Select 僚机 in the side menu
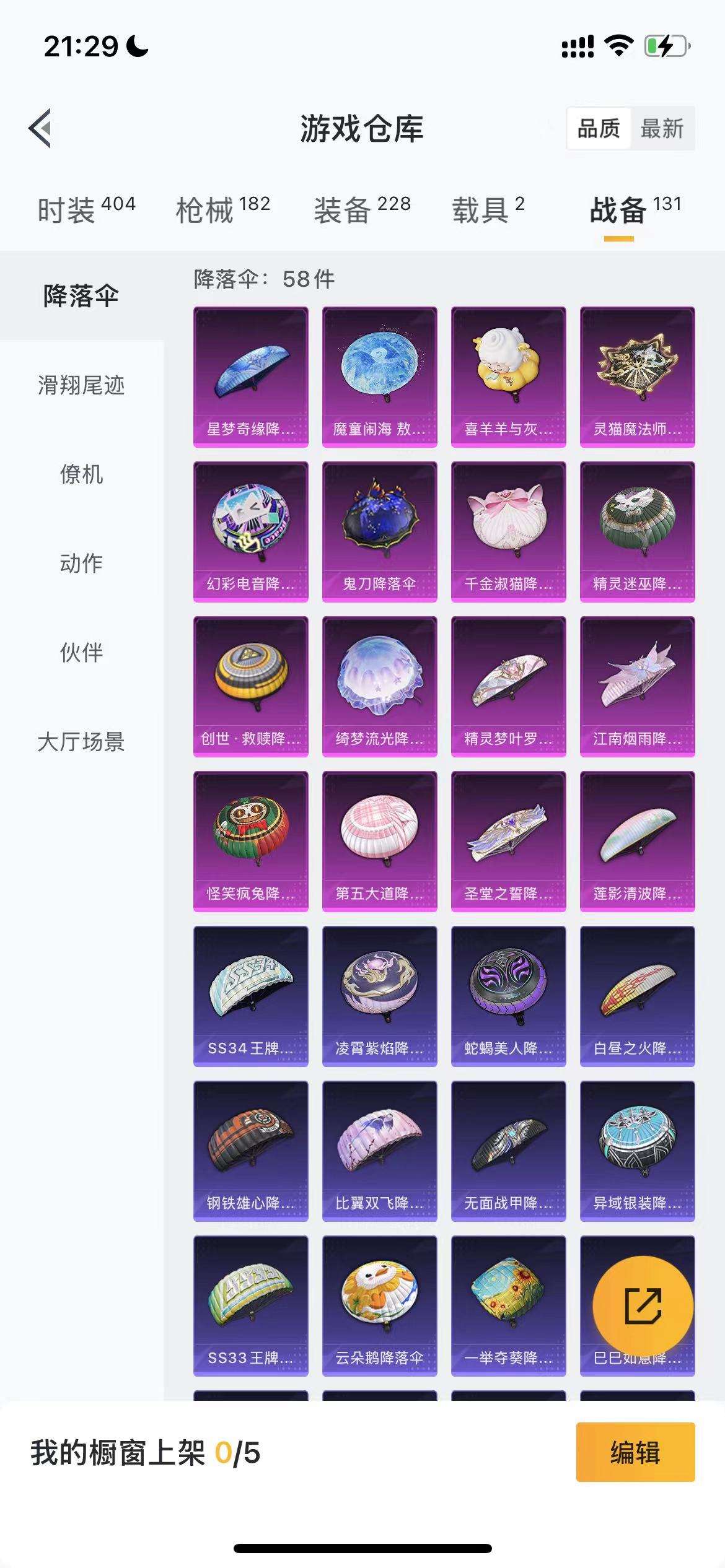Screen dimensions: 725x1568 (81, 474)
